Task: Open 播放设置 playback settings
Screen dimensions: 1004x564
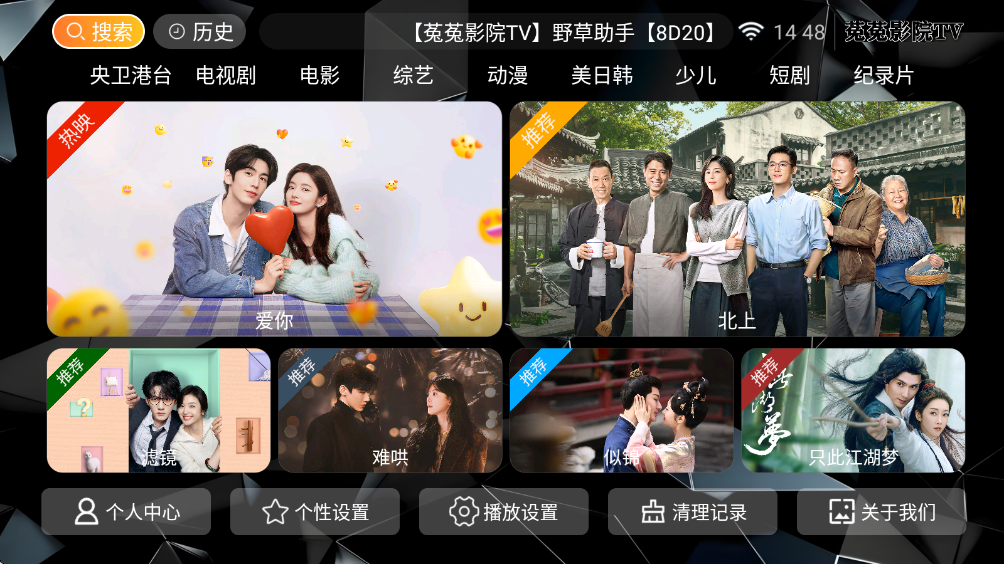Action: [504, 512]
